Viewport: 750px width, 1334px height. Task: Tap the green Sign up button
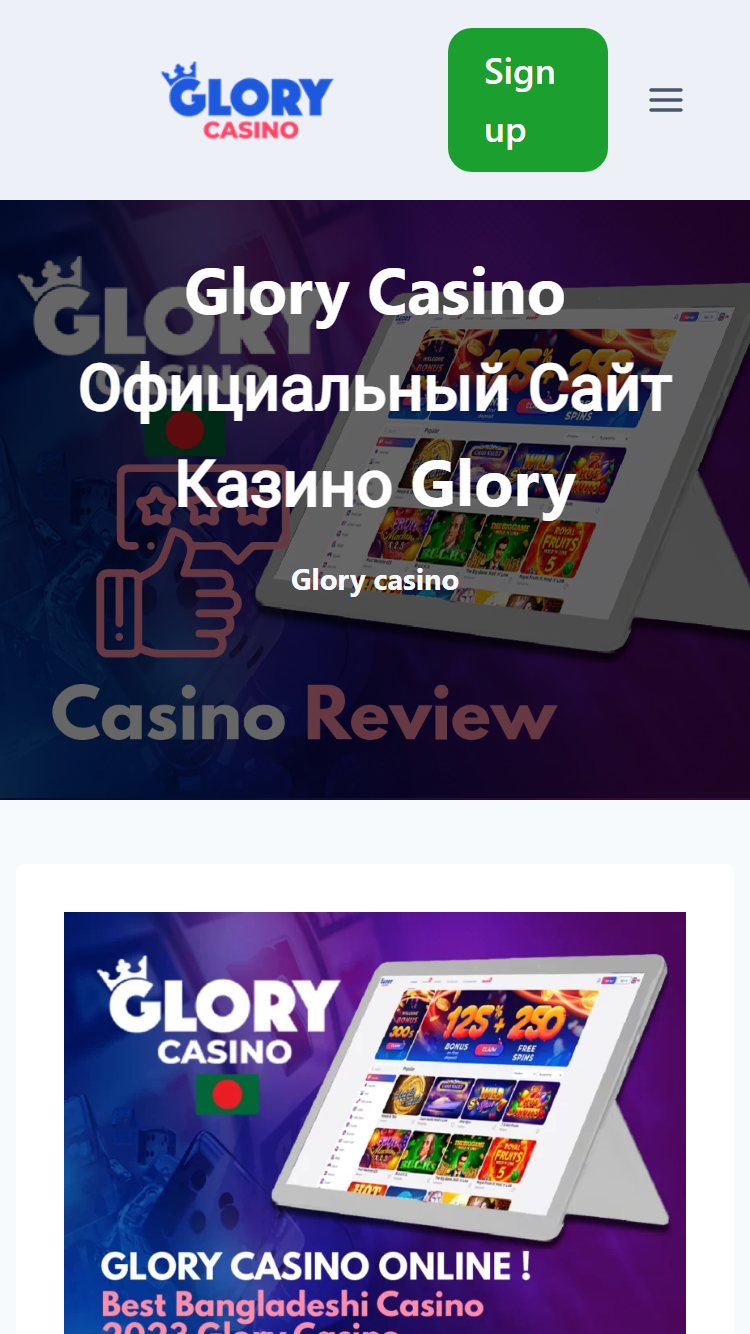[528, 100]
